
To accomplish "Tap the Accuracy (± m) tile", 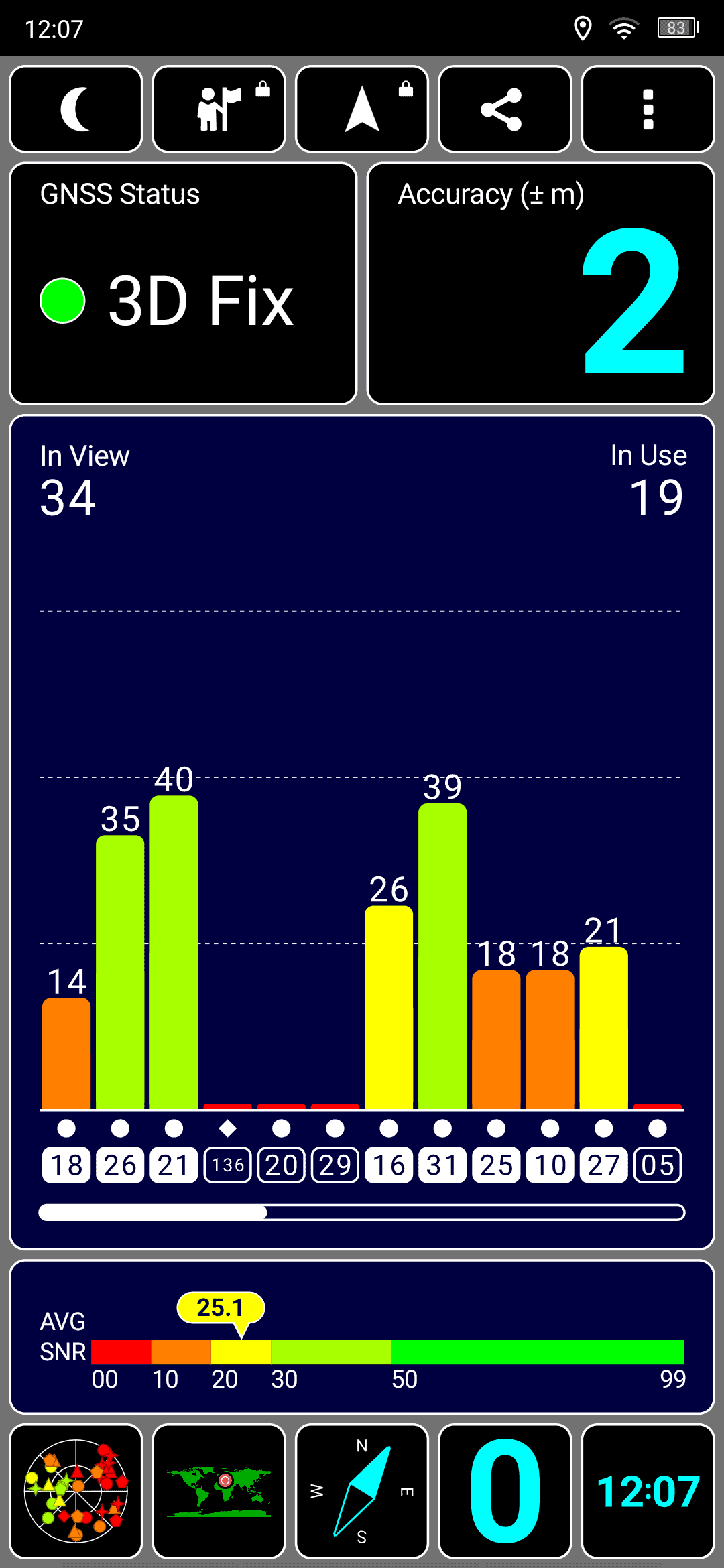I will 541,283.
